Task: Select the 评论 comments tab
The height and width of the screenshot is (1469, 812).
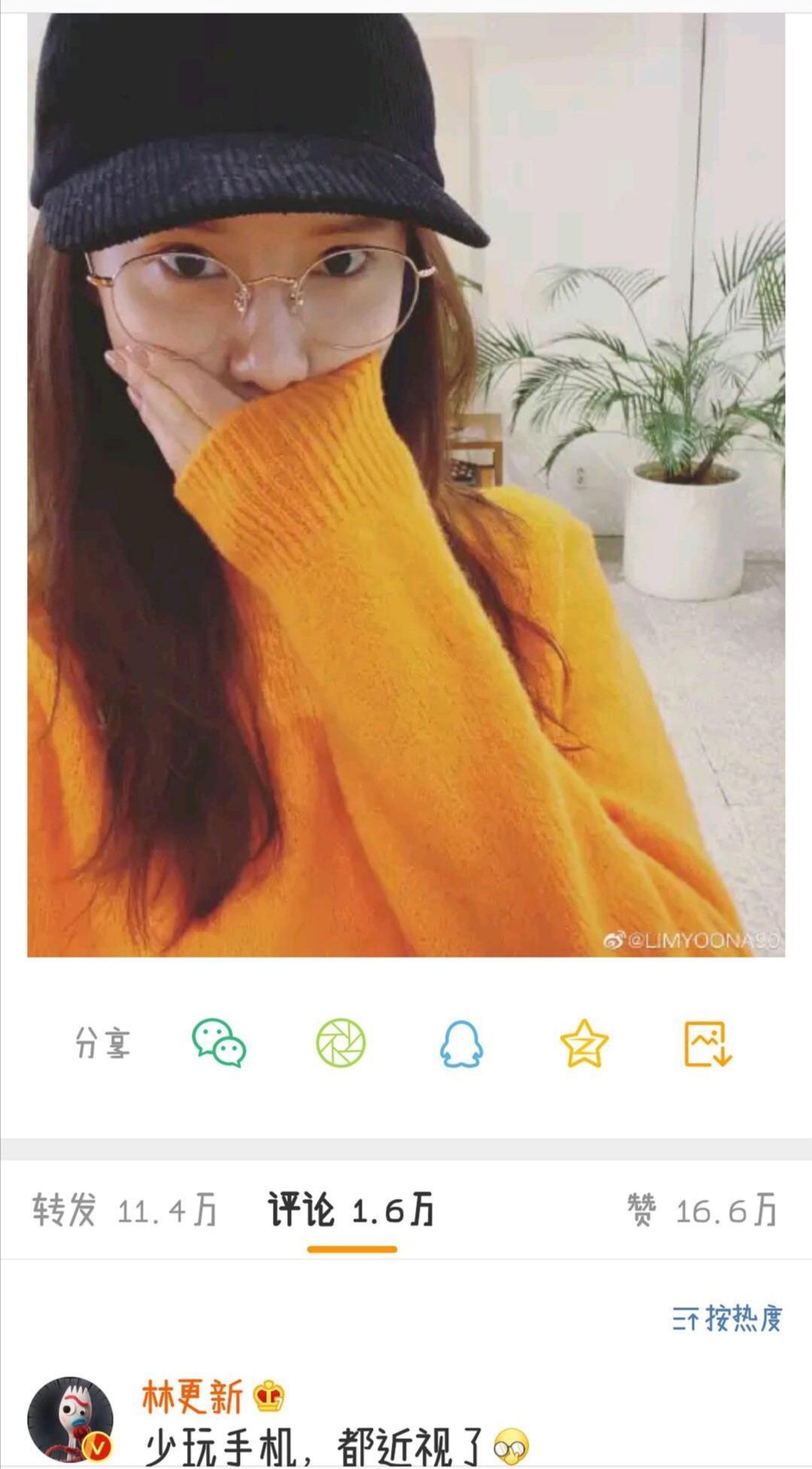Action: point(351,1210)
